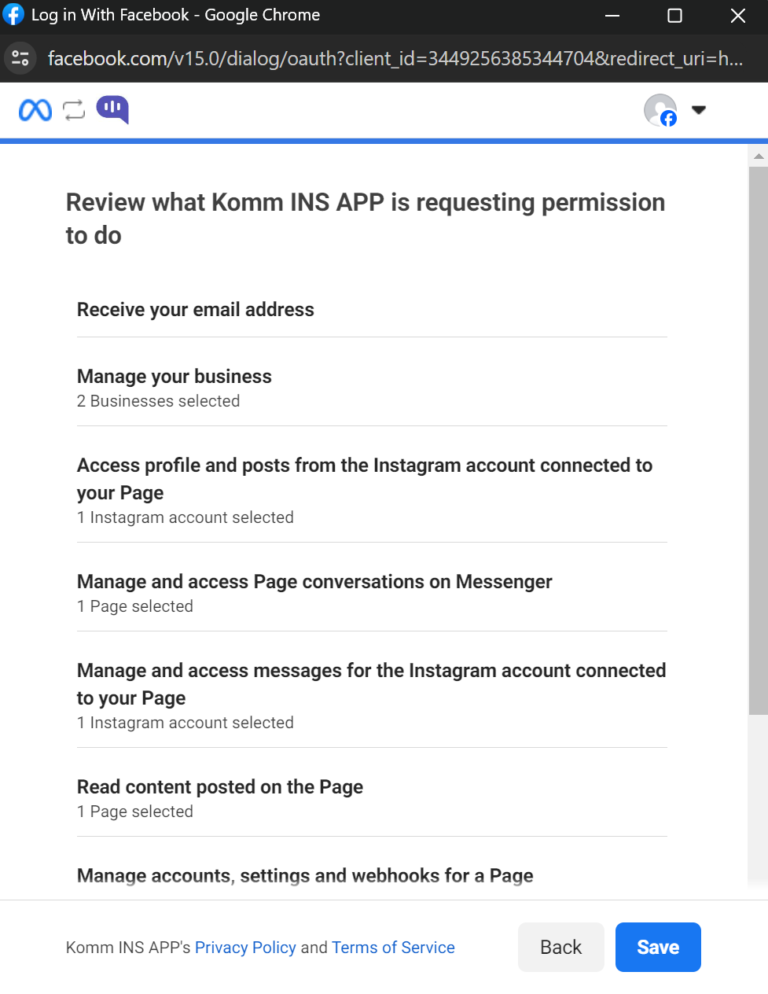The height and width of the screenshot is (994, 768).
Task: Click 1 Instagram account selected under Instagram access
Action: point(185,517)
